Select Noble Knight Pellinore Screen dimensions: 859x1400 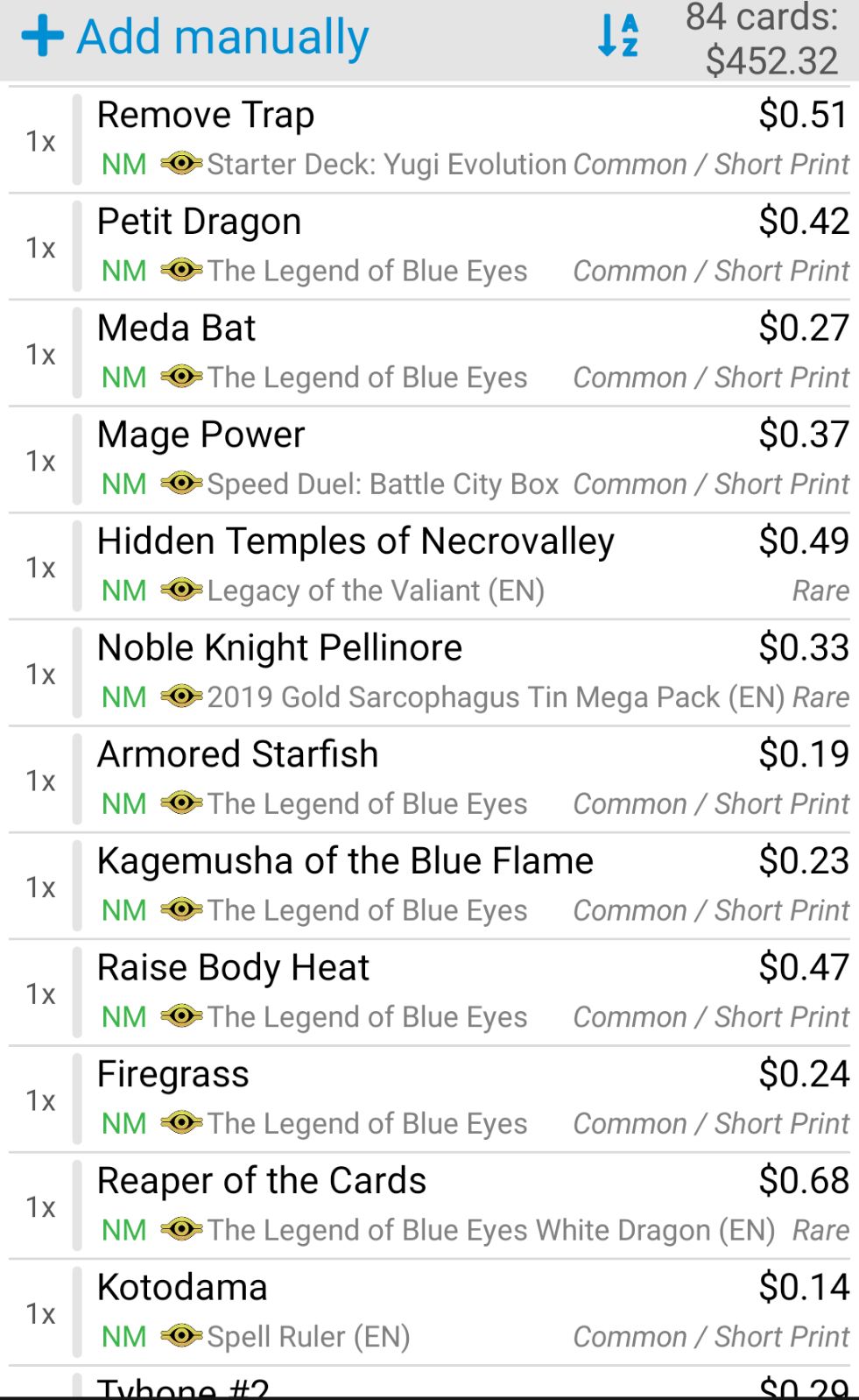(x=429, y=673)
